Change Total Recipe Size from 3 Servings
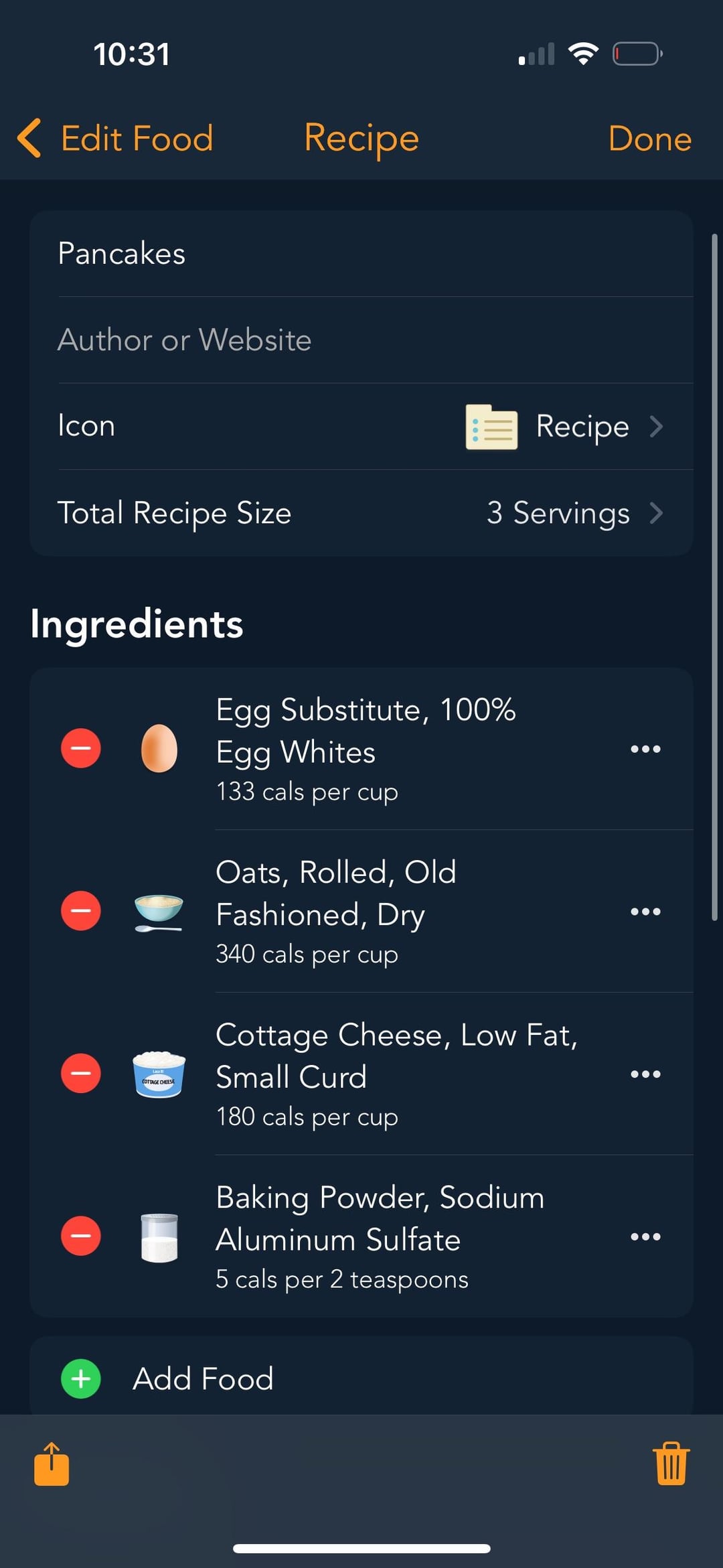This screenshot has width=723, height=1568. (x=361, y=513)
